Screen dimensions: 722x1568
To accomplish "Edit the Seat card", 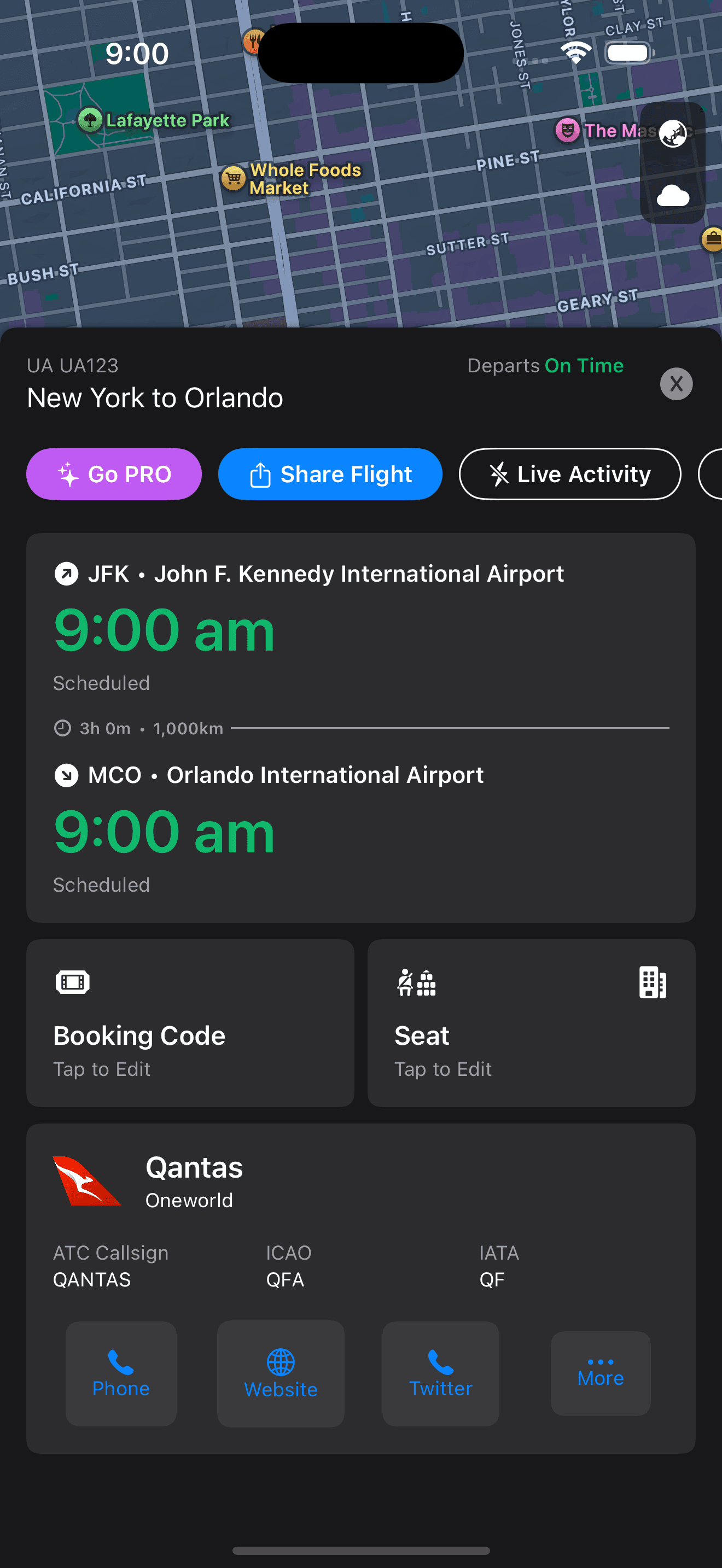I will click(x=531, y=1022).
